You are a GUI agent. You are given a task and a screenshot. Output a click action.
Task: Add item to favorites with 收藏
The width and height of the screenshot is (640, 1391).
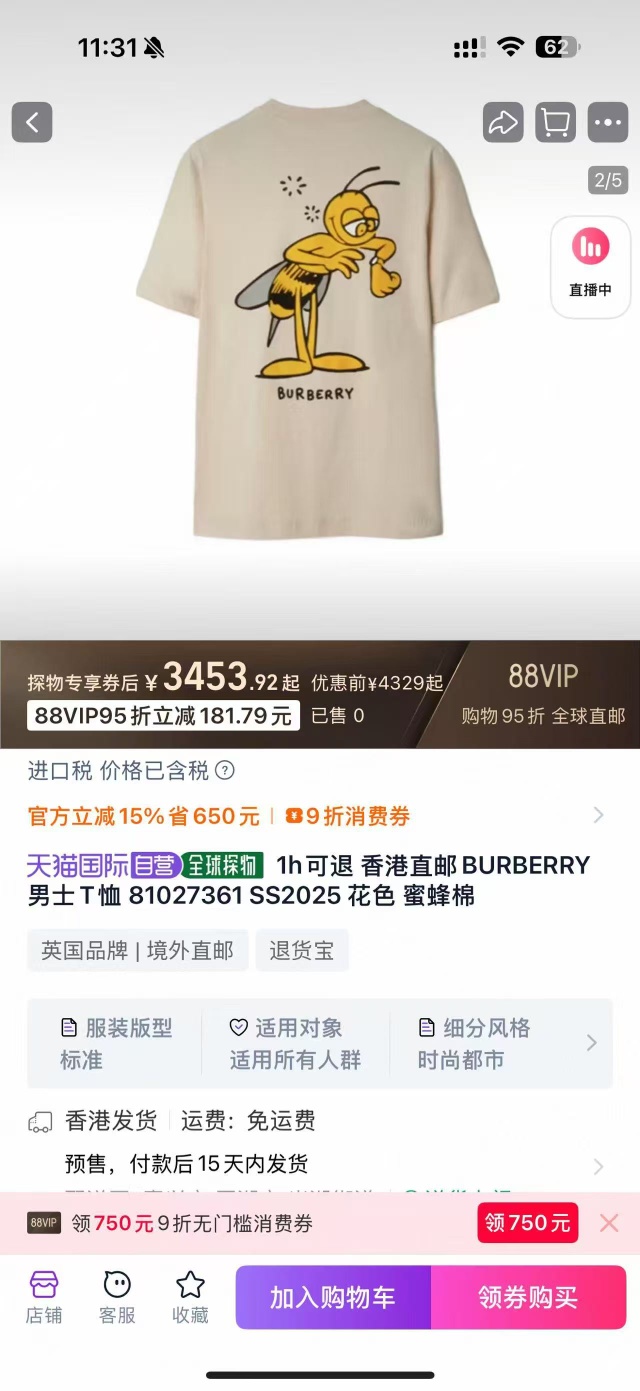(x=190, y=1297)
